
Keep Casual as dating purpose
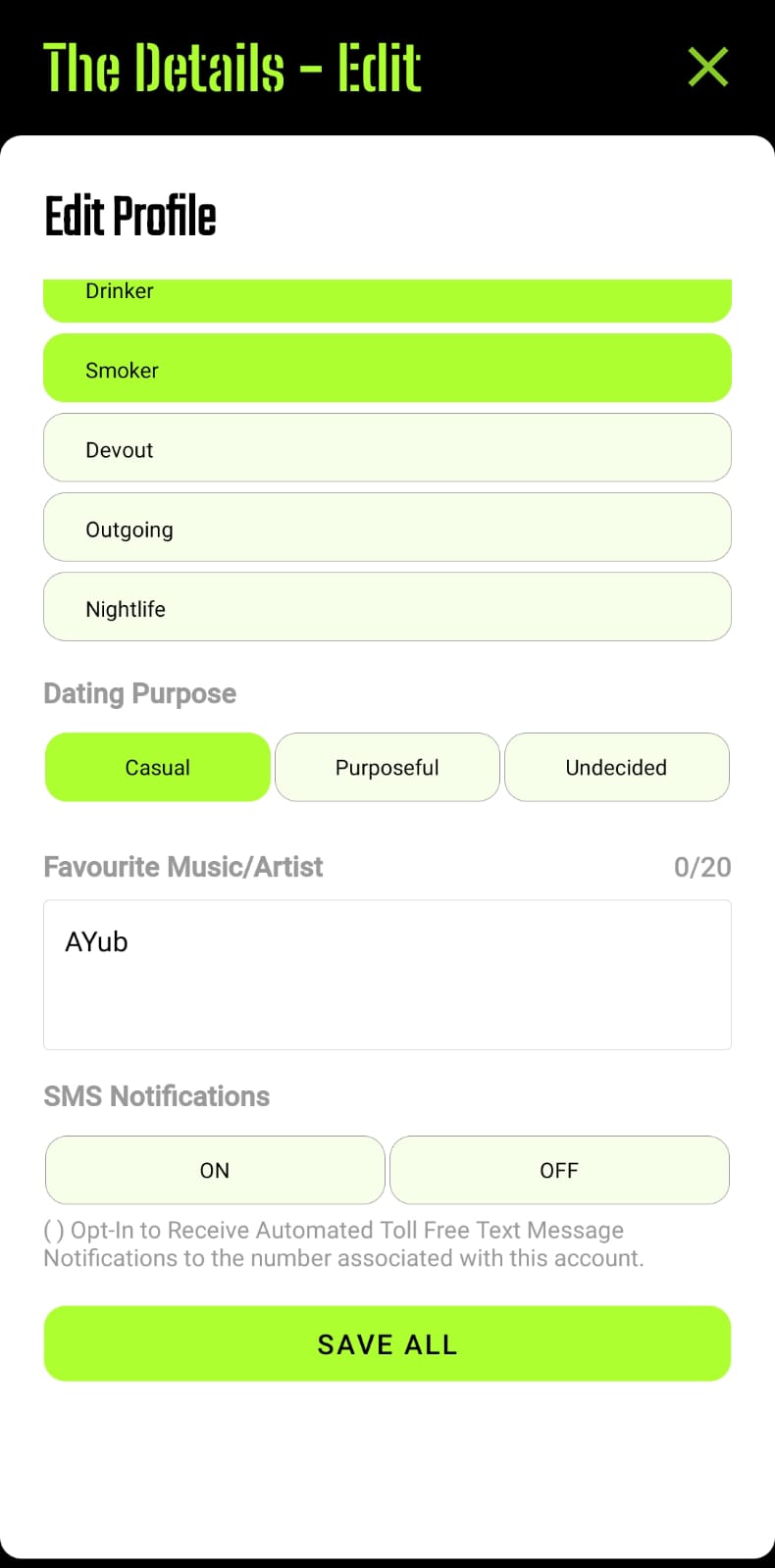157,767
